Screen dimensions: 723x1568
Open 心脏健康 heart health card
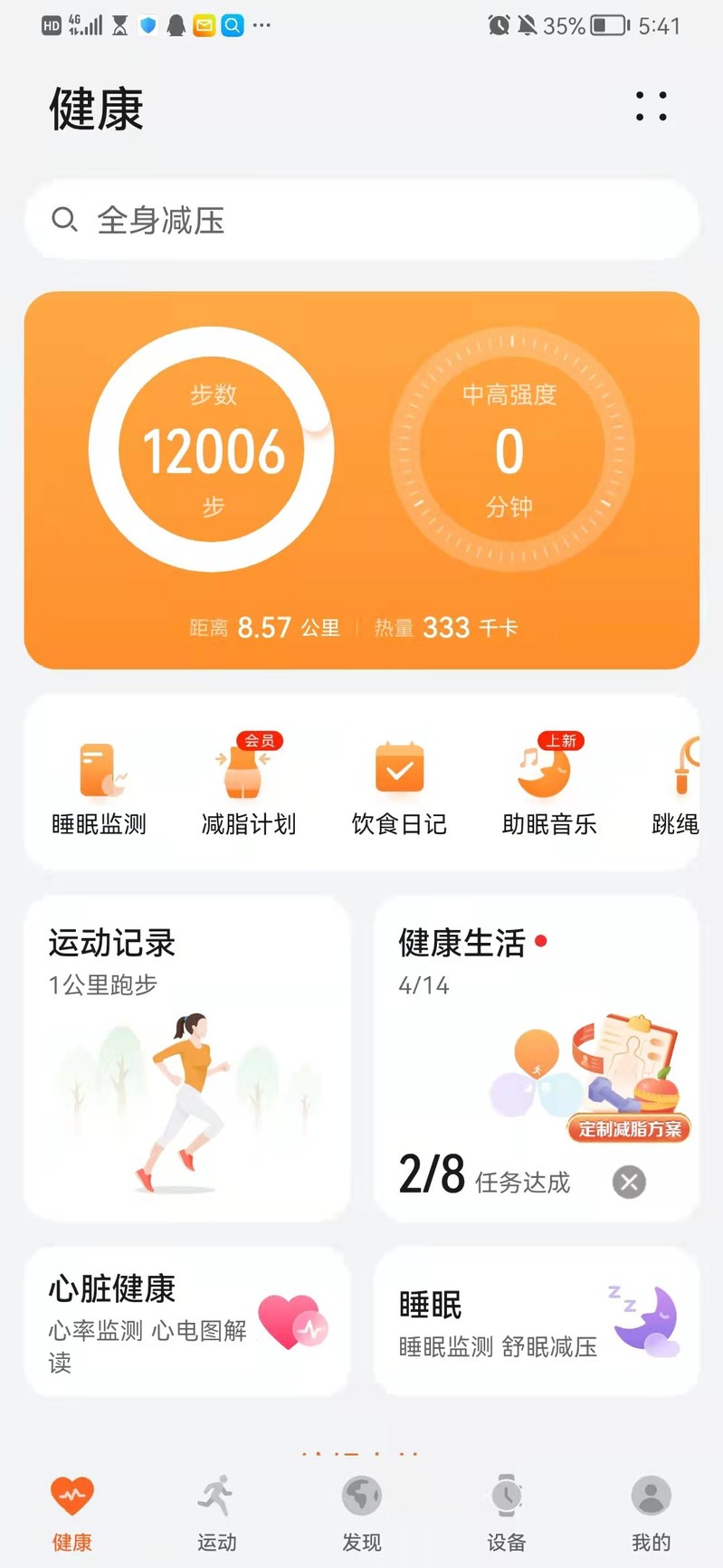tap(187, 1322)
